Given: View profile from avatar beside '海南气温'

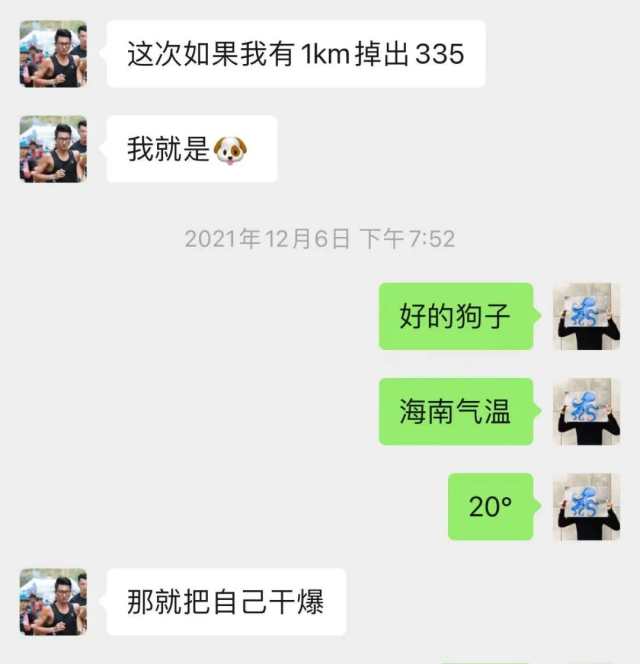Looking at the screenshot, I should click(587, 411).
